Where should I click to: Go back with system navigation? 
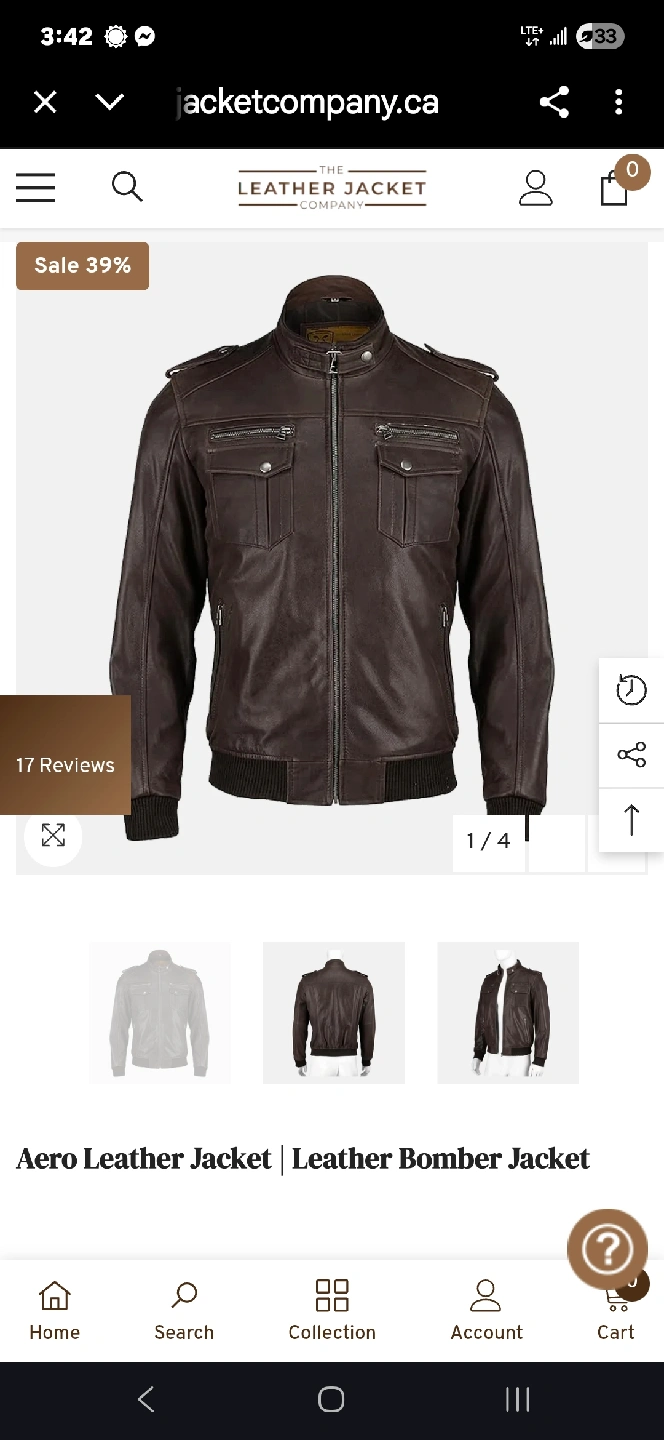pos(146,1400)
